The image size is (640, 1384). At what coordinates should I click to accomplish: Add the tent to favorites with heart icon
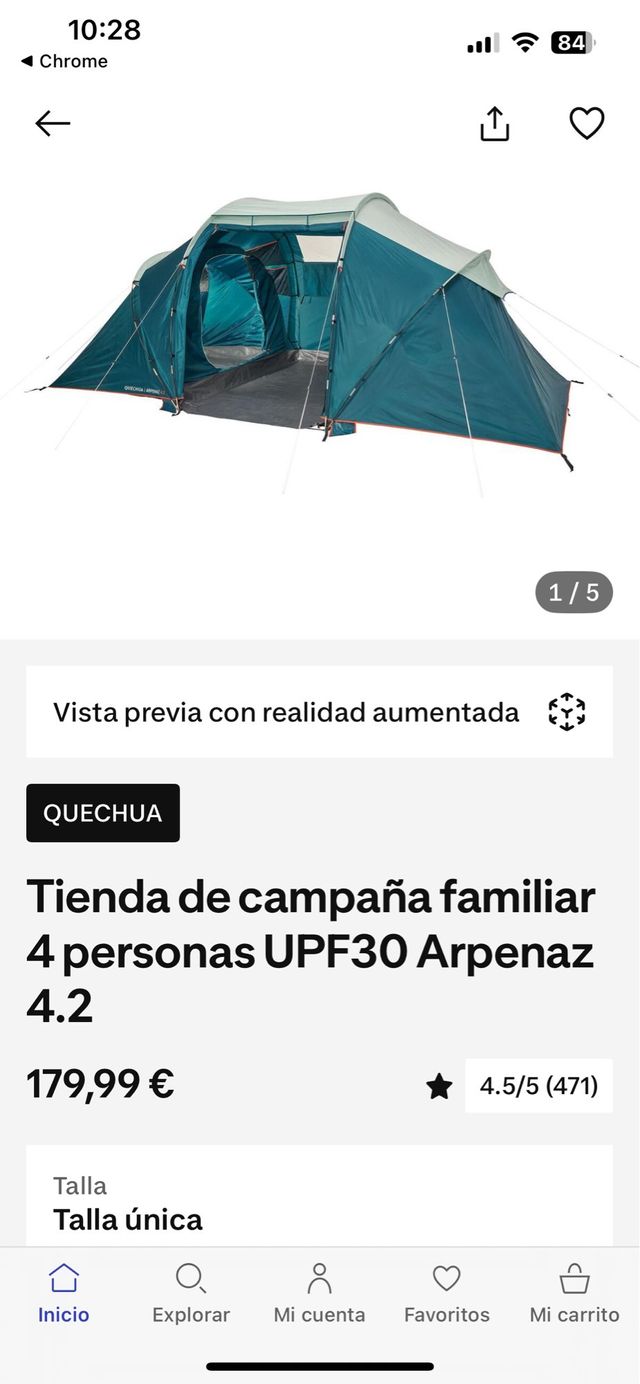click(587, 123)
